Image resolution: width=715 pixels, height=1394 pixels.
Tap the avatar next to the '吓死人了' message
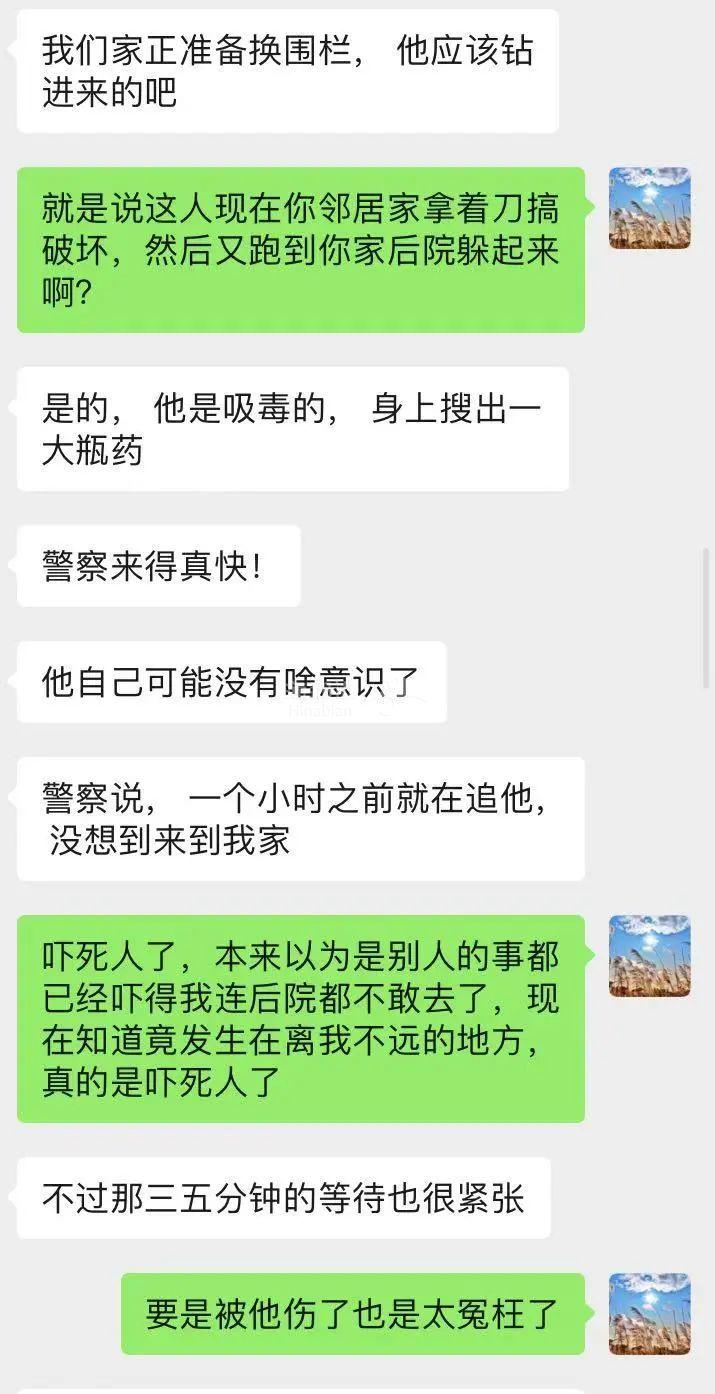click(649, 956)
